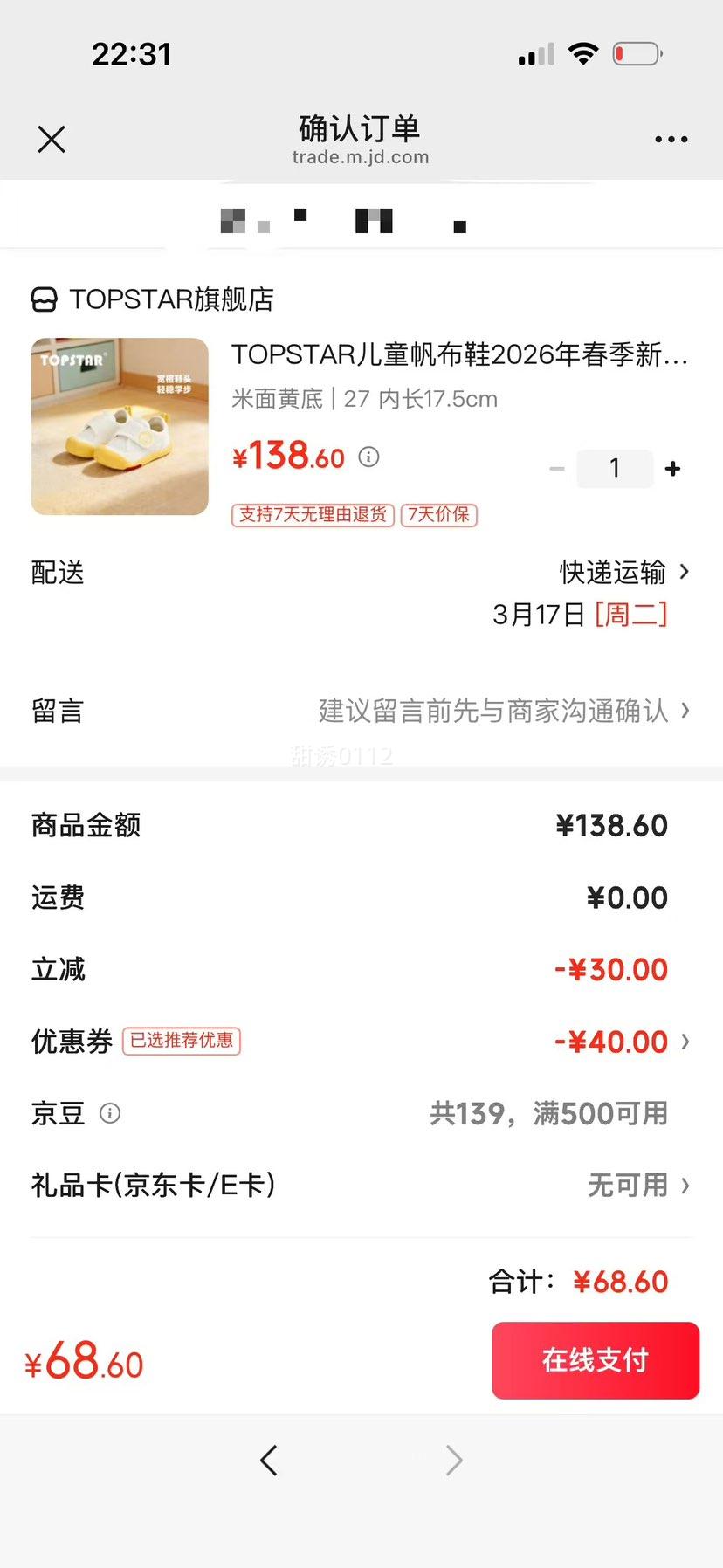723x1568 pixels.
Task: Open the three-dot overflow menu
Action: (x=671, y=139)
